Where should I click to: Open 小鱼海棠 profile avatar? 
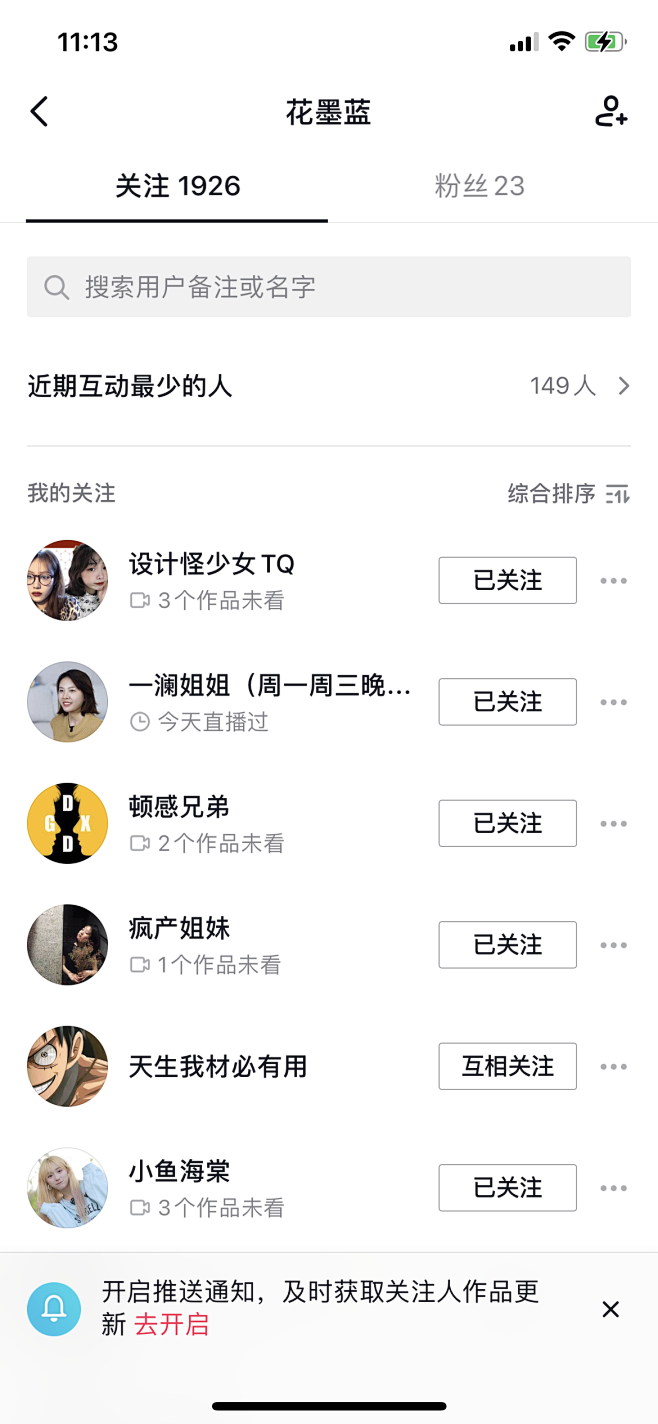point(67,1187)
